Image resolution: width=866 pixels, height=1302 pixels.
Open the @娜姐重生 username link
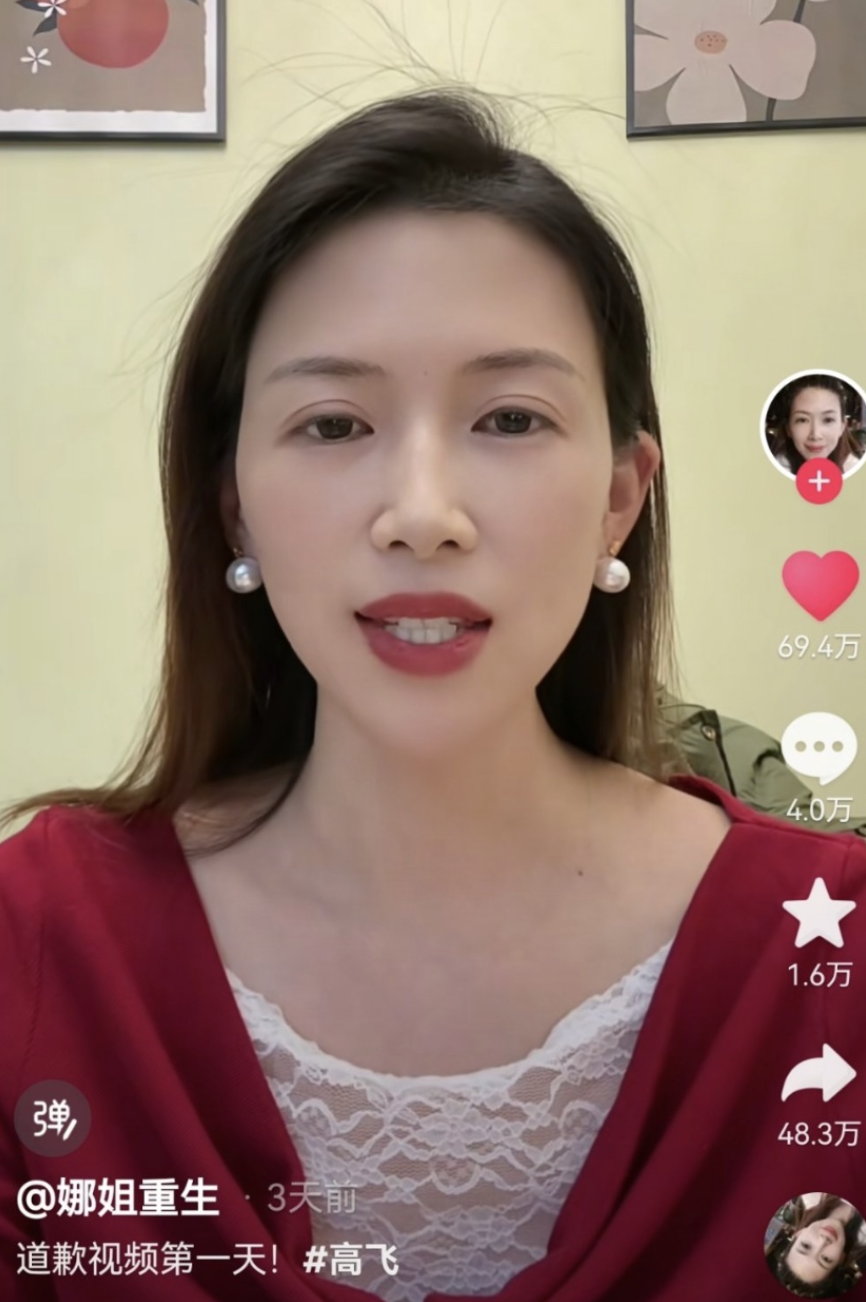(x=118, y=1199)
